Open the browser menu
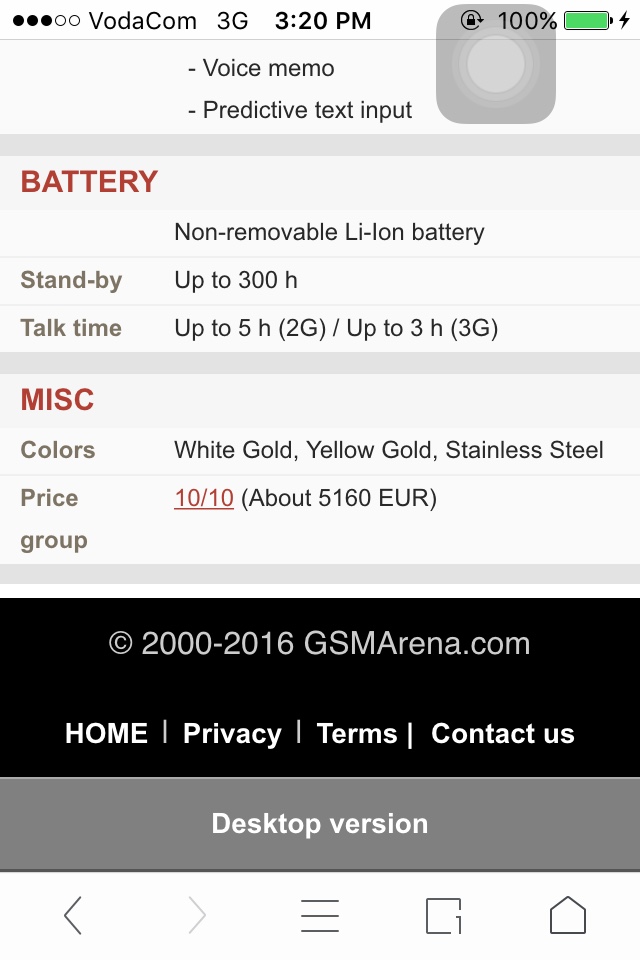640x960 pixels. (320, 916)
